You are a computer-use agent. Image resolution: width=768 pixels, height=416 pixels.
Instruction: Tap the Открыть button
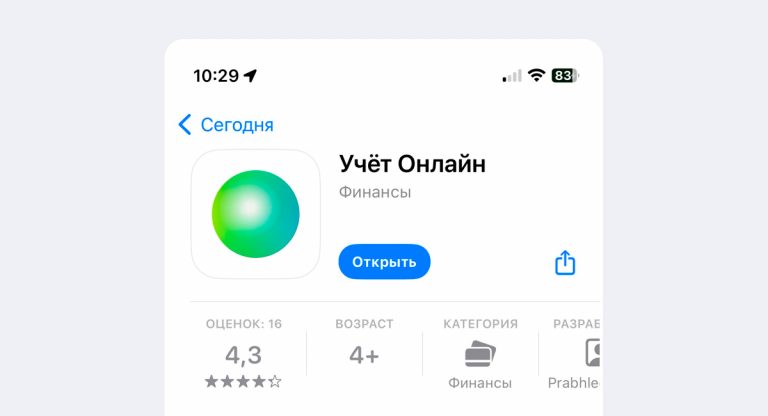(384, 262)
